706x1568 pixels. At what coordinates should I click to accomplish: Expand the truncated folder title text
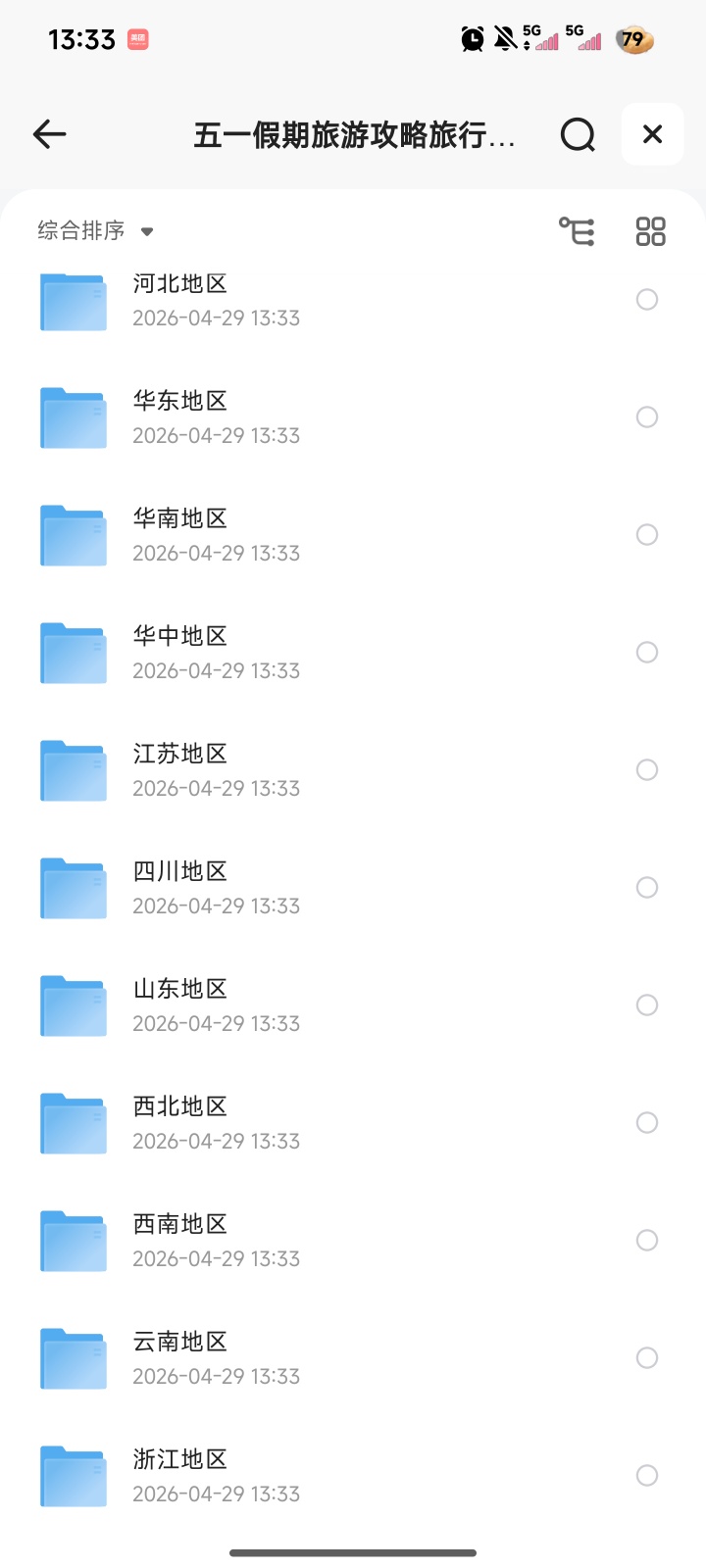pyautogui.click(x=358, y=136)
